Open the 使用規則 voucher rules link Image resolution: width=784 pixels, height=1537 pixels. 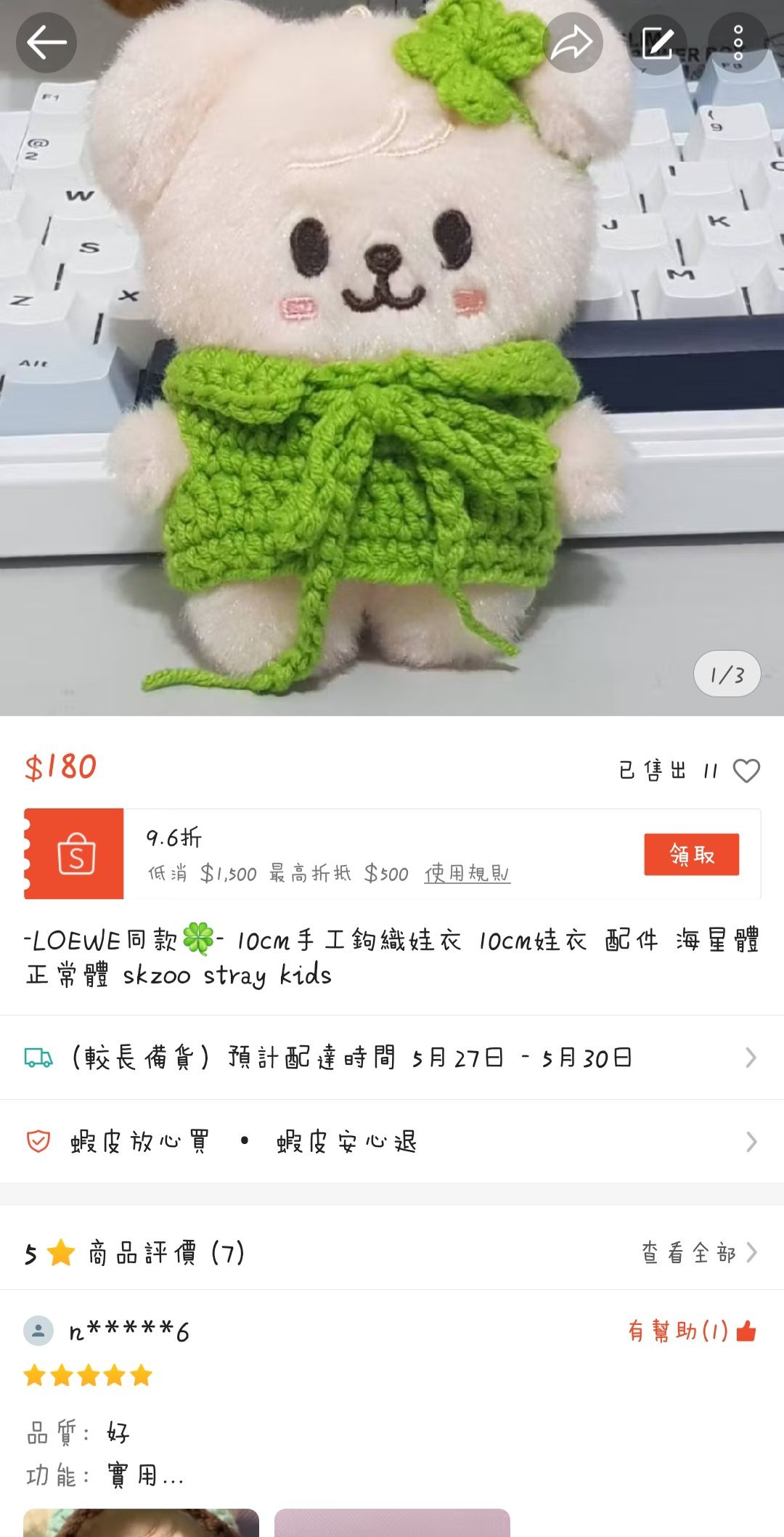(x=467, y=873)
